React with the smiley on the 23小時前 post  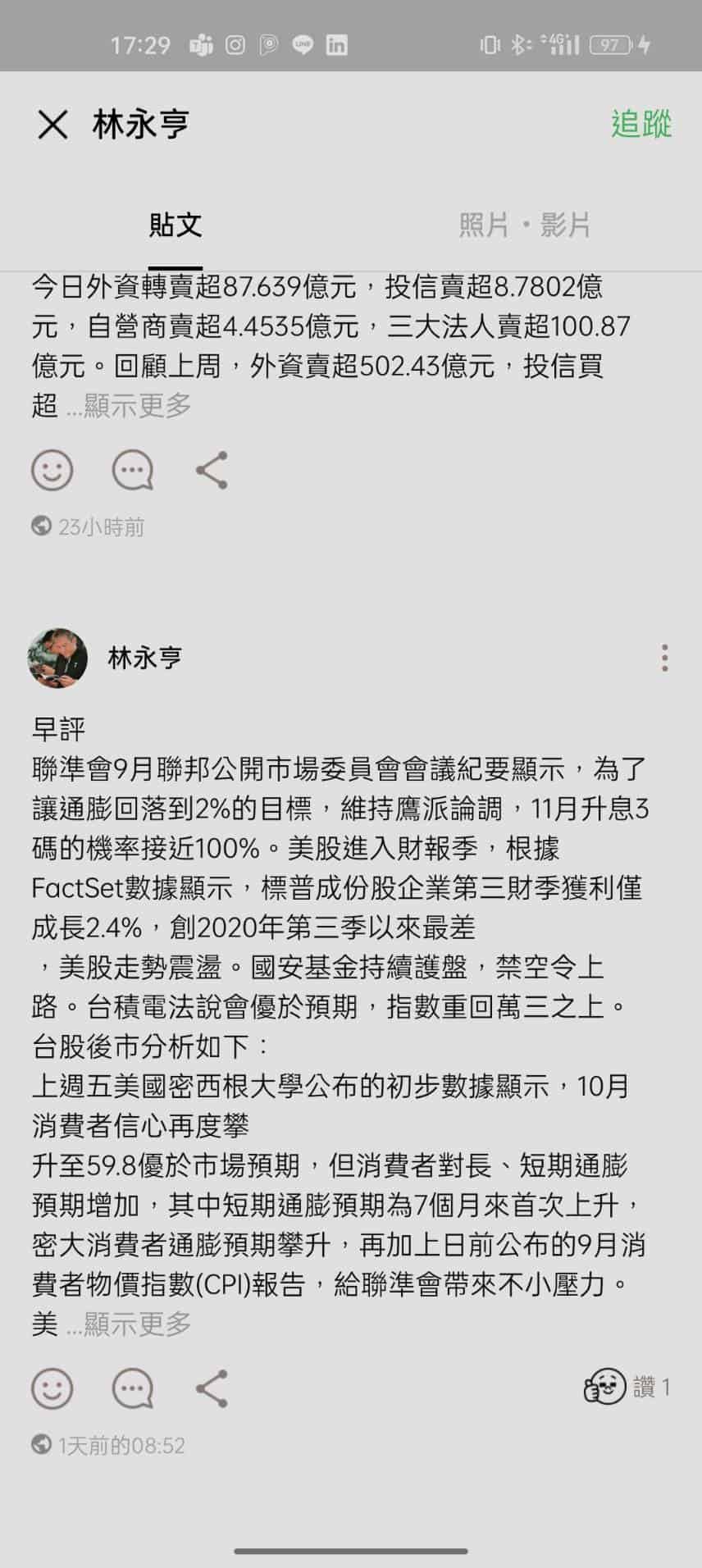click(52, 470)
